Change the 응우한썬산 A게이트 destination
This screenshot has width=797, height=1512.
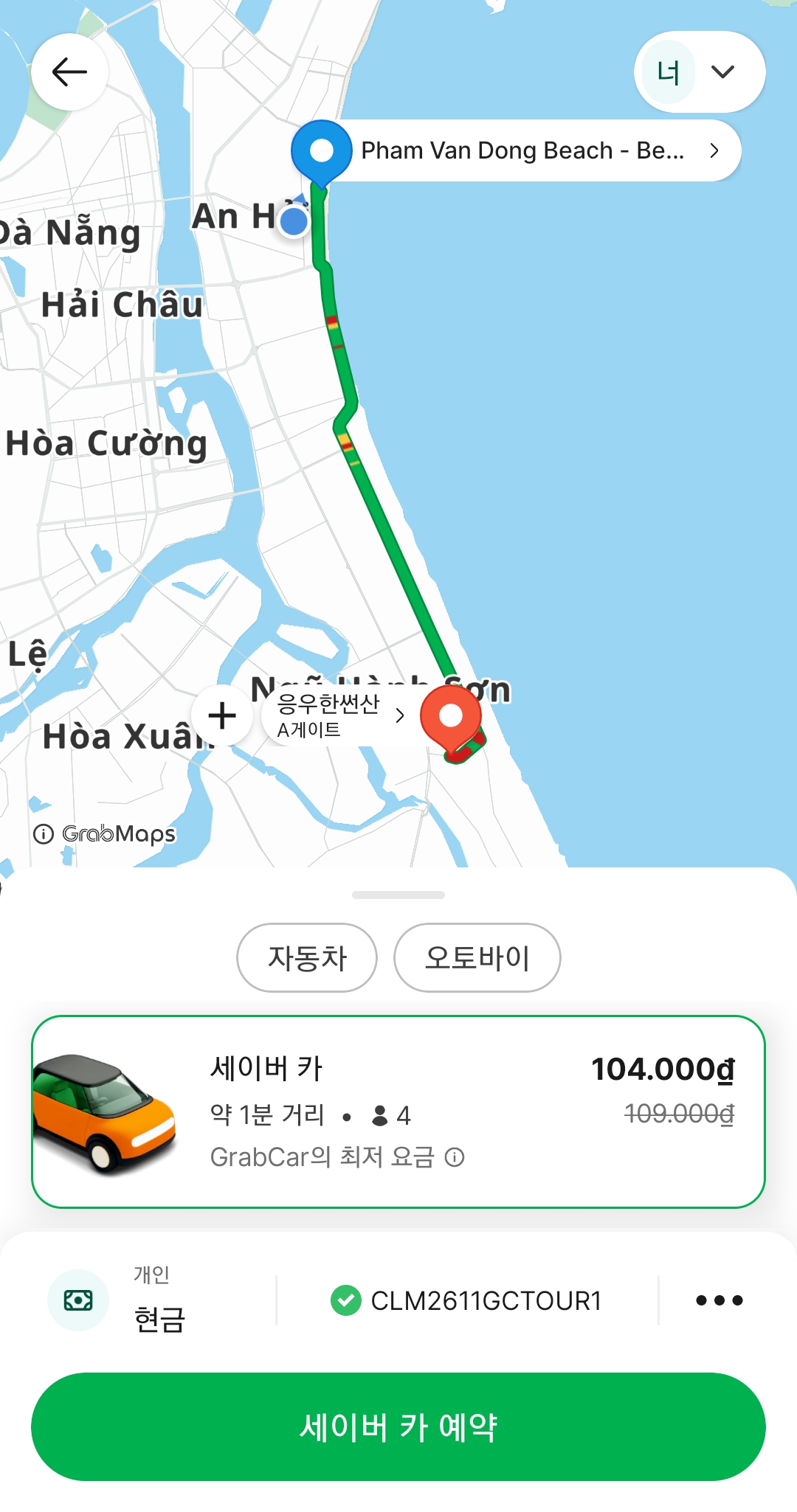[x=339, y=715]
